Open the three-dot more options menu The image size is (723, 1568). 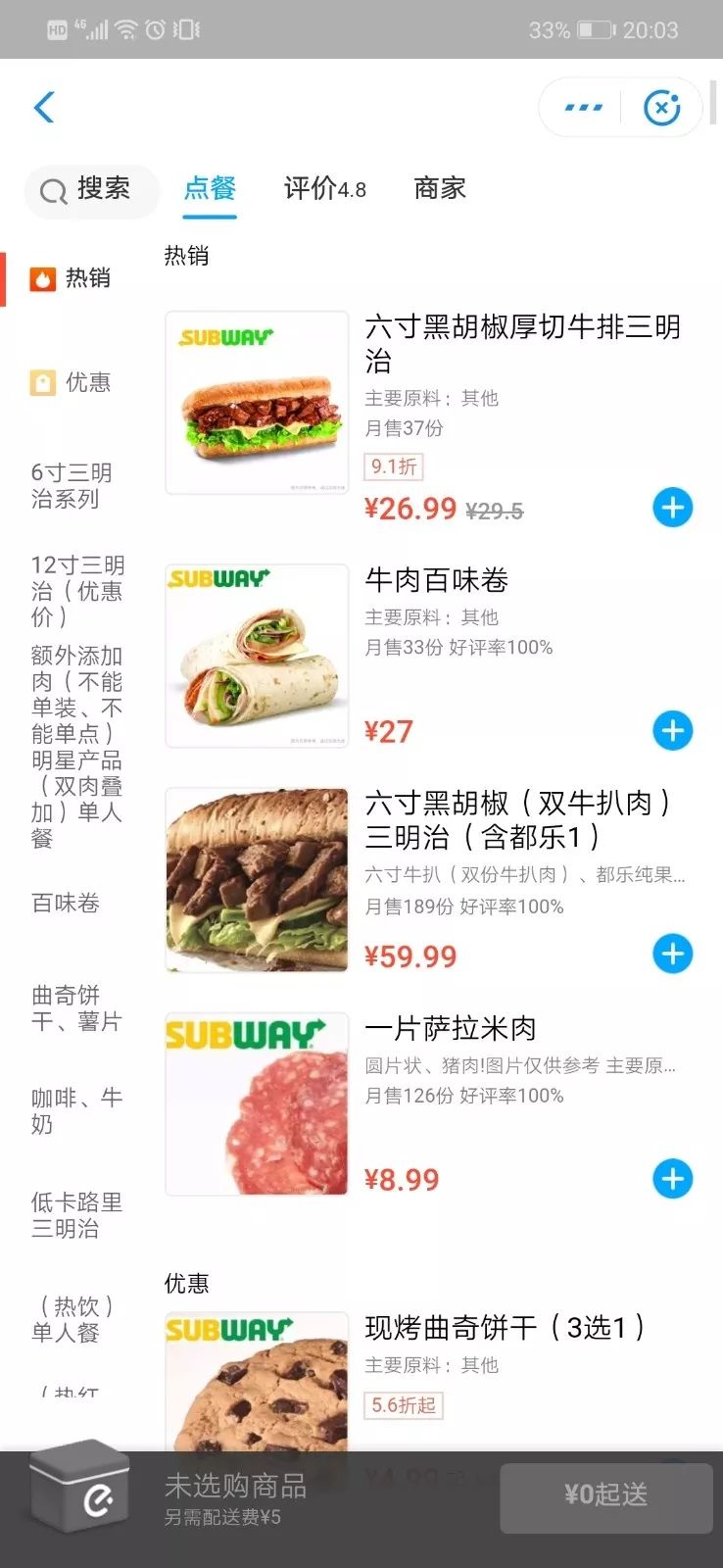coord(583,107)
